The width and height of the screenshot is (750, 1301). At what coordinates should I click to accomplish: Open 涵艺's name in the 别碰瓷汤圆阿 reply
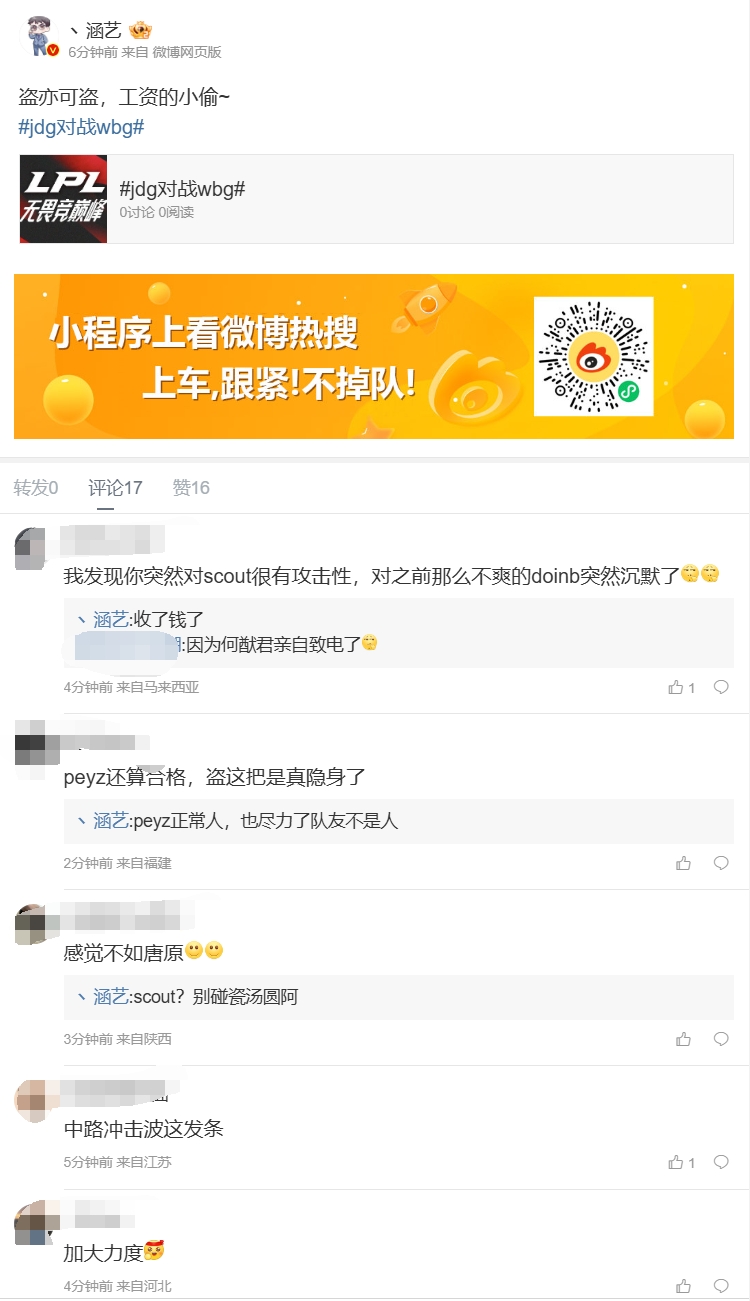click(x=110, y=997)
